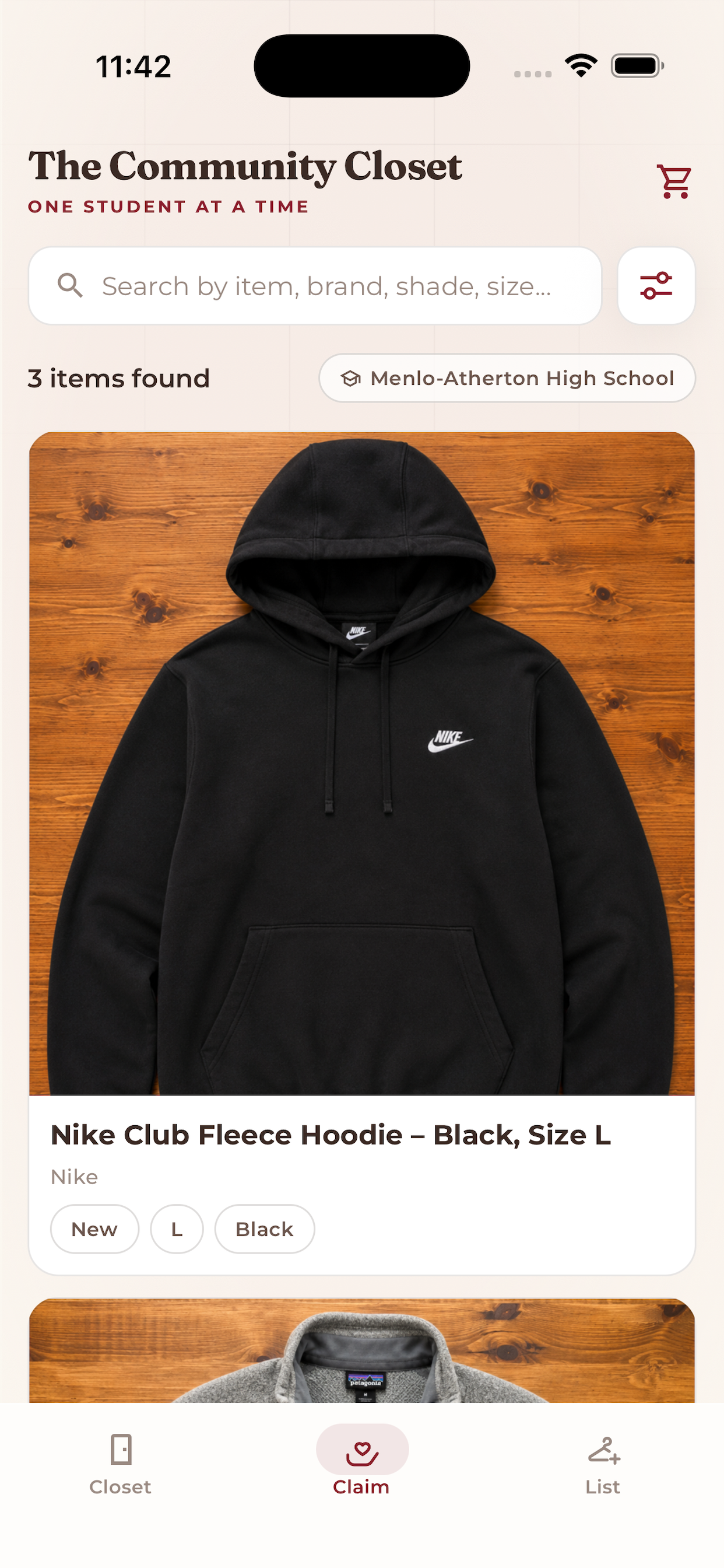Open the Nike Club Fleece Hoodie card

coord(362,853)
